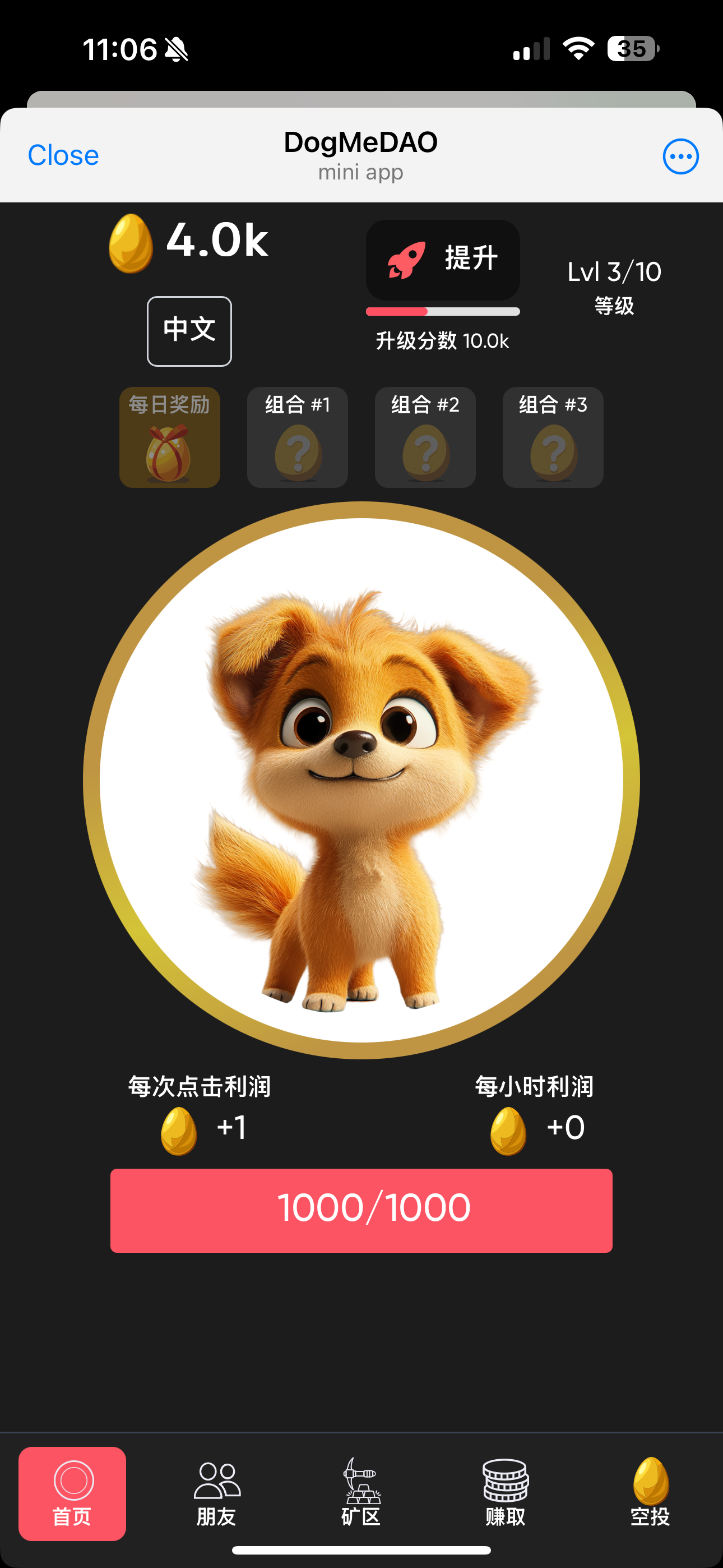Image resolution: width=723 pixels, height=1568 pixels.
Task: Claim the 每日奖励 daily reward
Action: tap(170, 437)
